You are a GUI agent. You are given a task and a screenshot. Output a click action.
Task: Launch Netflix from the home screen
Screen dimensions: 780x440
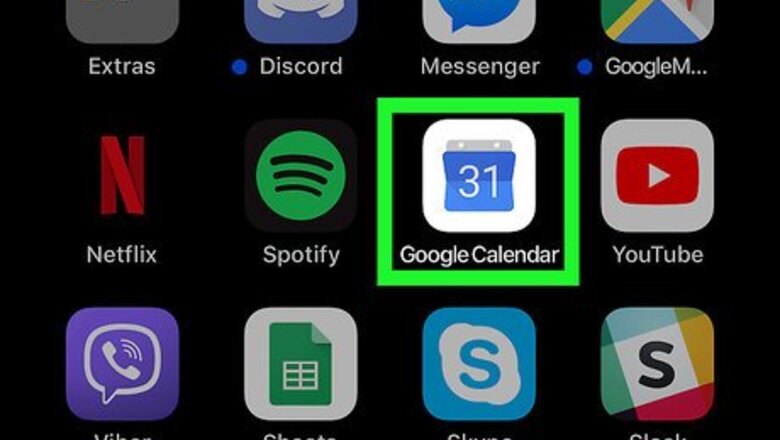coord(122,176)
